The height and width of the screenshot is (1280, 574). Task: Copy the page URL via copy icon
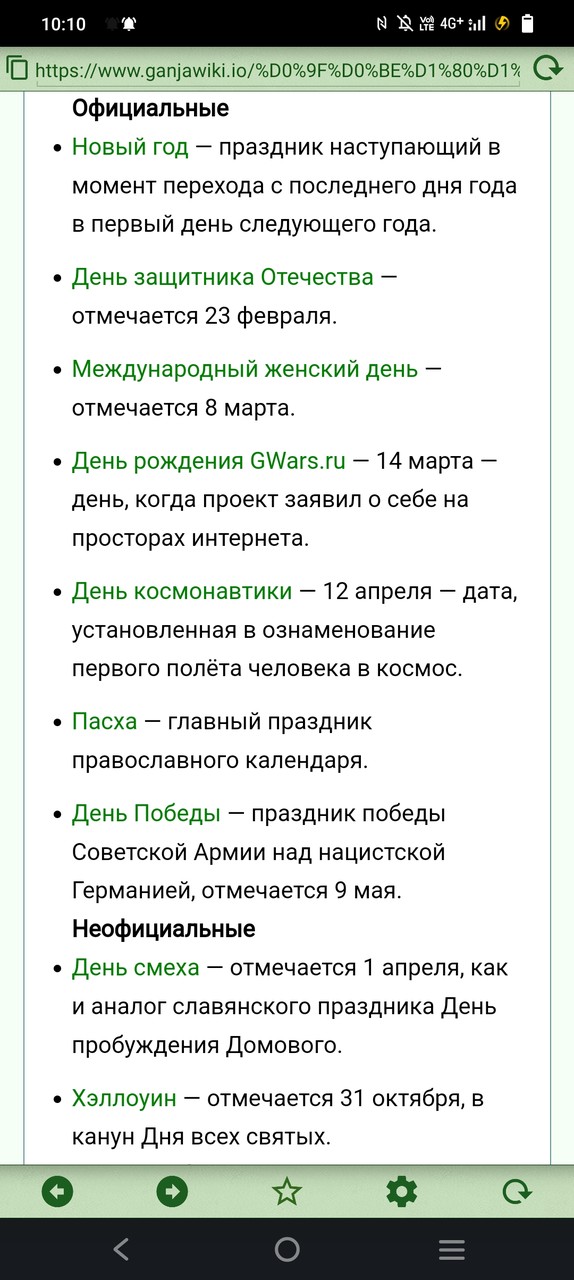click(x=16, y=69)
